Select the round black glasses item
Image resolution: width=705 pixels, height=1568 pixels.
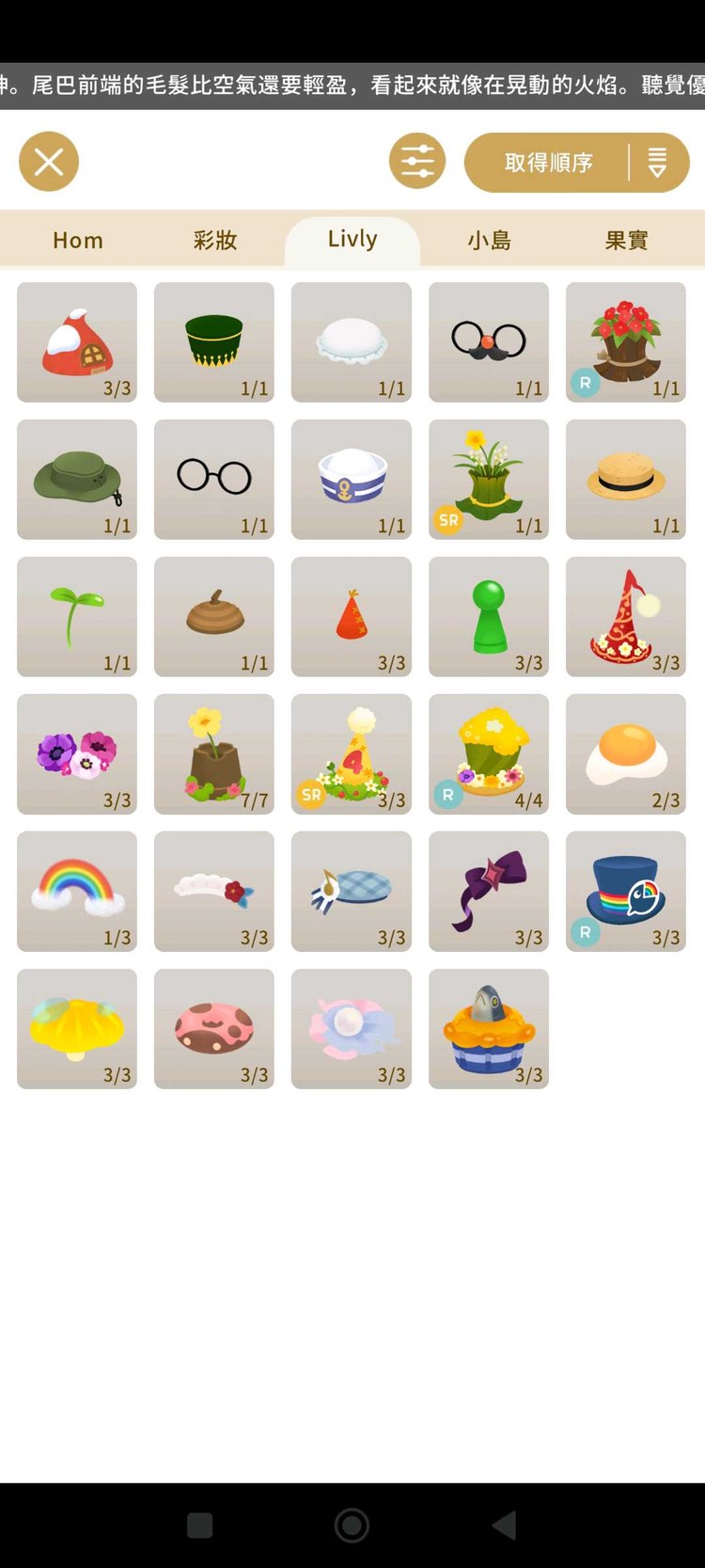pos(214,480)
